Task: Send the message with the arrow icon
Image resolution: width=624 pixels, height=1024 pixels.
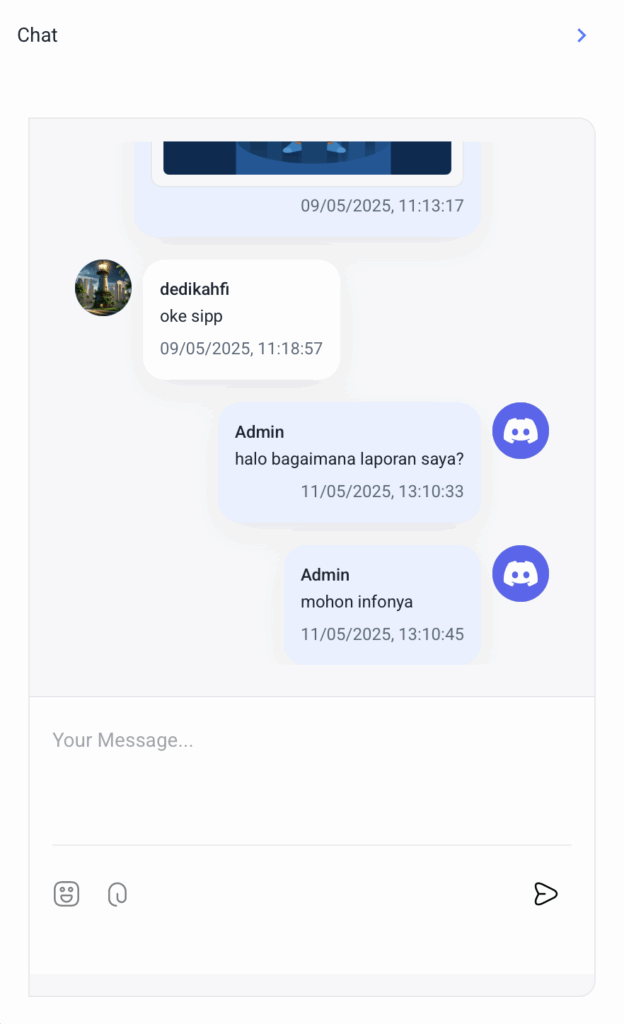Action: pyautogui.click(x=546, y=894)
